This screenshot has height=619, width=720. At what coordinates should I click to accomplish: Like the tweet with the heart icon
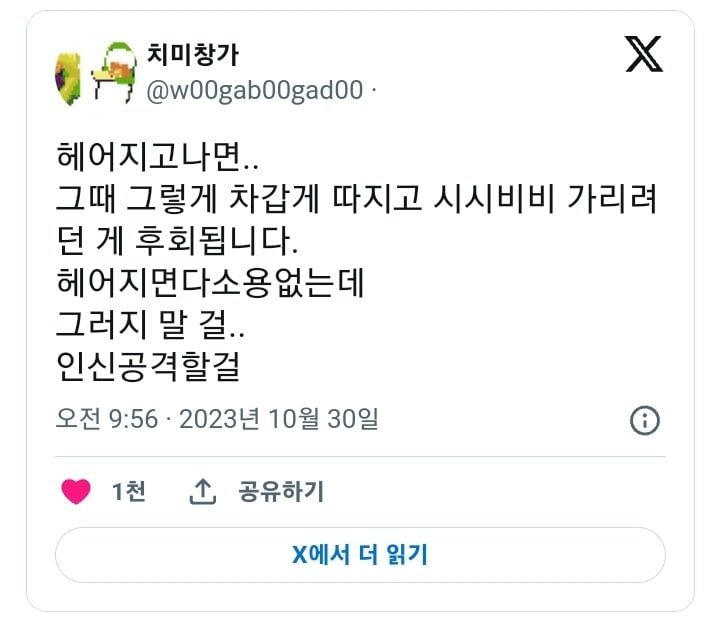point(76,491)
